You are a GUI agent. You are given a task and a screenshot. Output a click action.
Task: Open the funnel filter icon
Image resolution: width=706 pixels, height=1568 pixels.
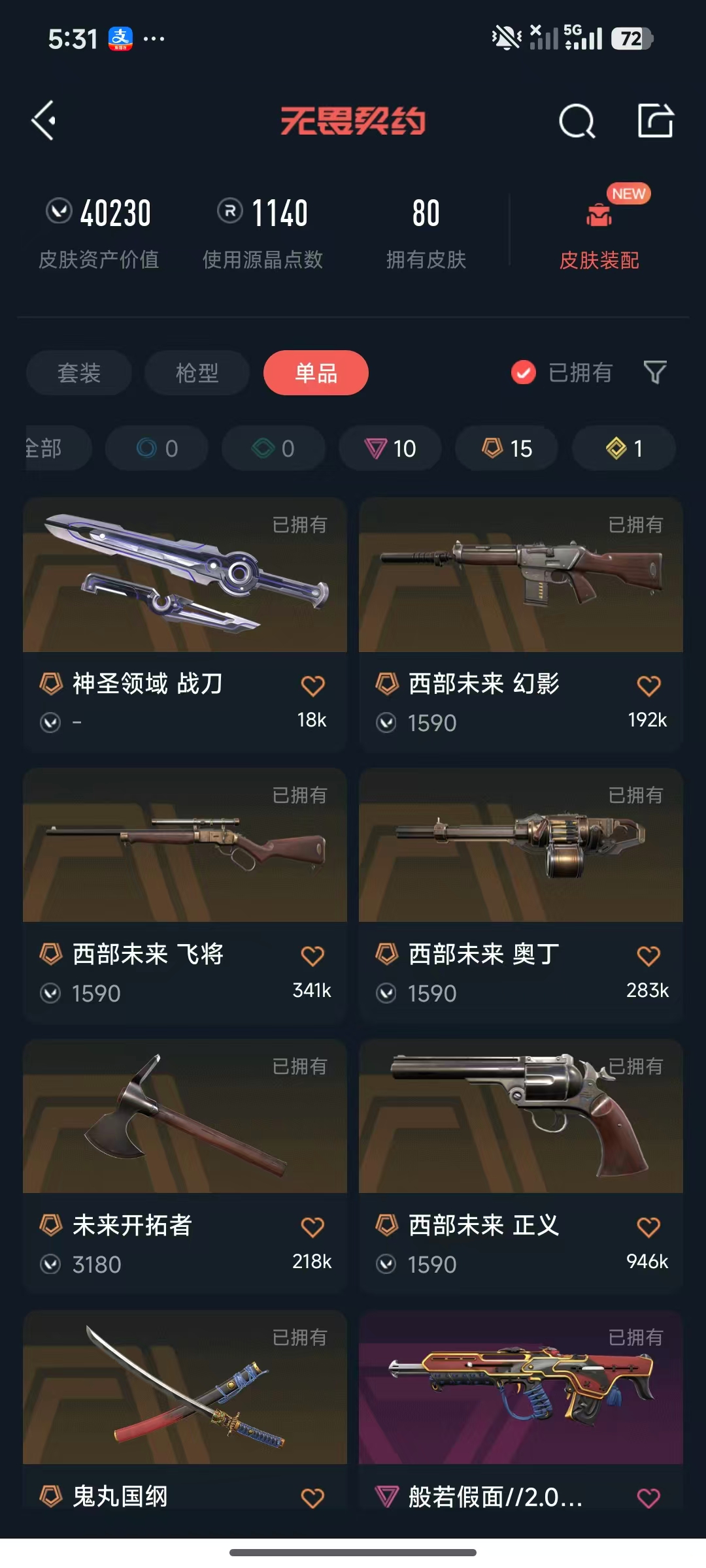click(x=655, y=373)
